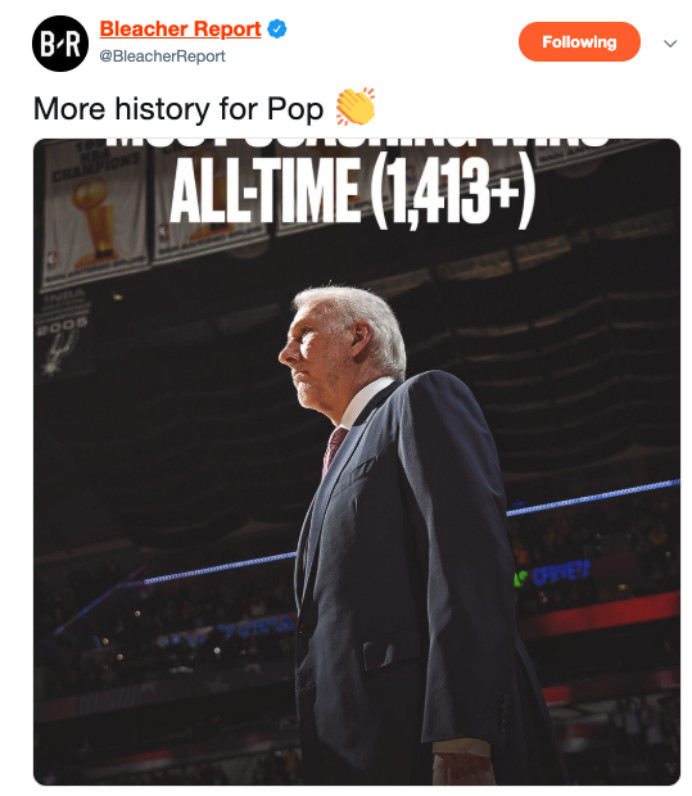
Task: Tap the Following button to unfollow
Action: coord(579,42)
